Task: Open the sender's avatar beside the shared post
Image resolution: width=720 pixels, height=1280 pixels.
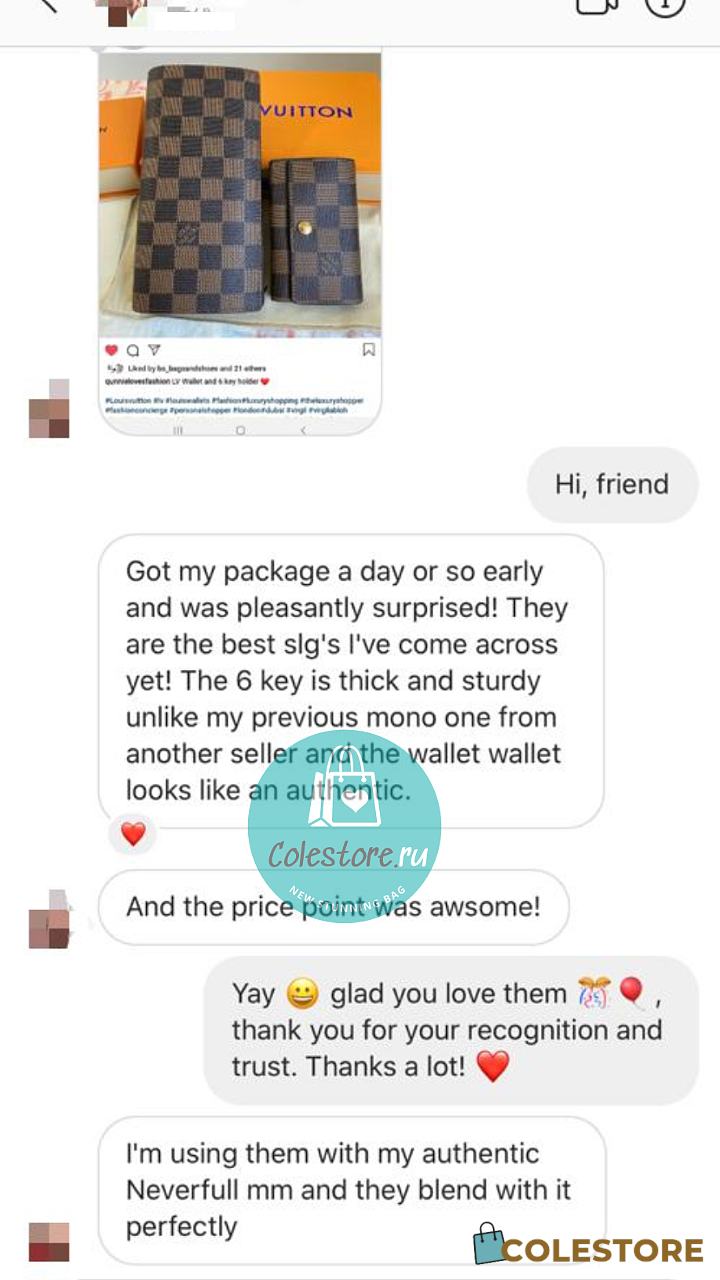Action: pyautogui.click(x=49, y=408)
